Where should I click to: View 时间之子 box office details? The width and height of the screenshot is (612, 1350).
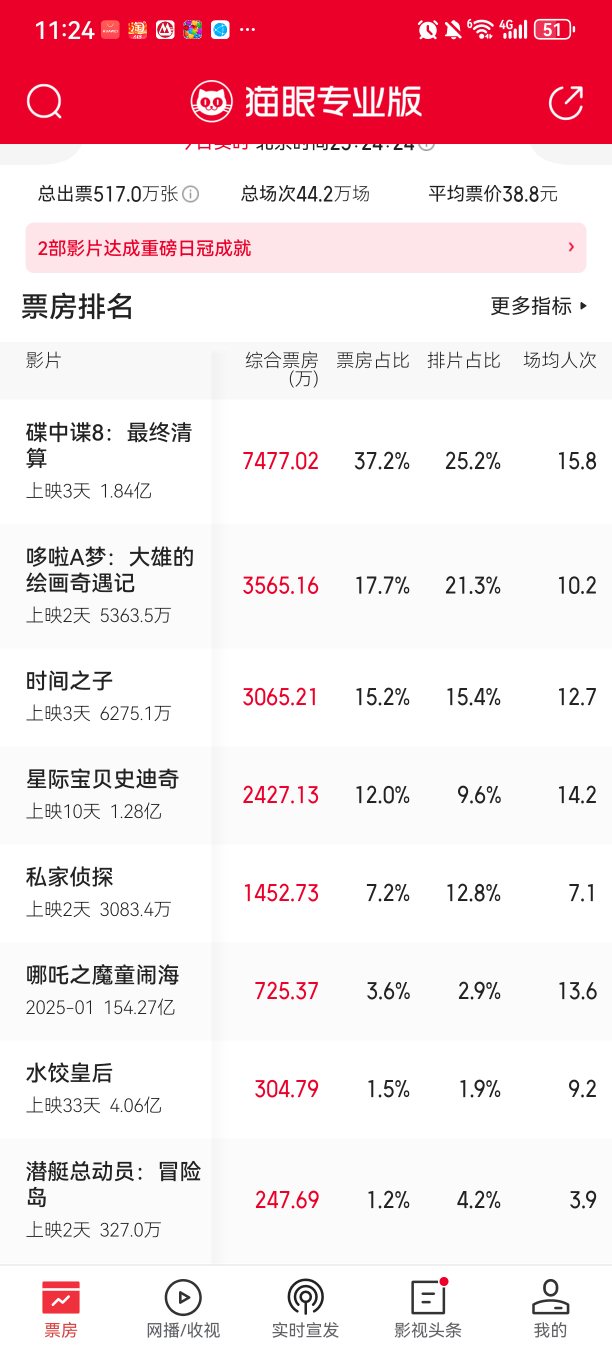[x=306, y=697]
